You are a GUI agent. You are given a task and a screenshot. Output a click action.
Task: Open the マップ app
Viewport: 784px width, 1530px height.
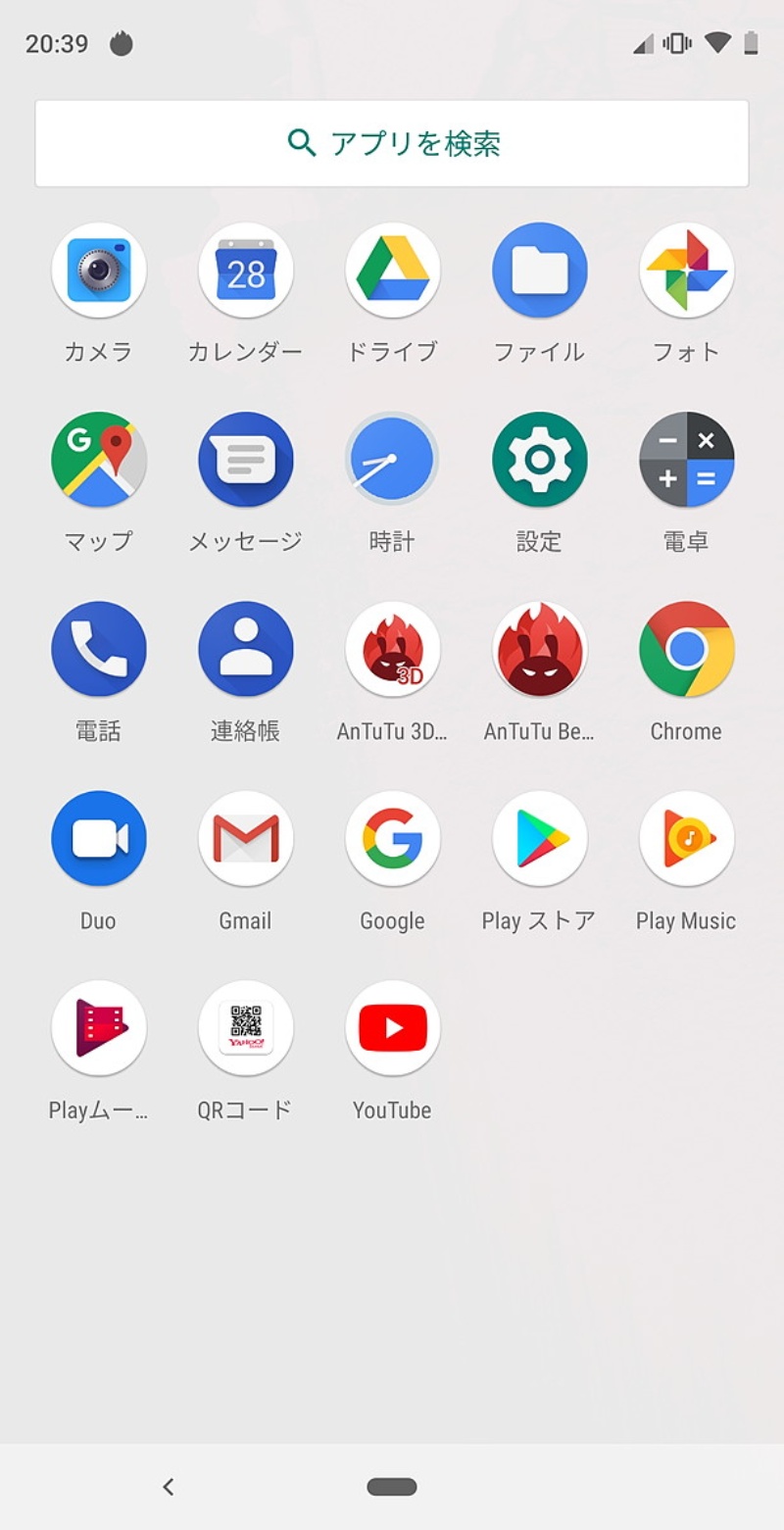(98, 460)
